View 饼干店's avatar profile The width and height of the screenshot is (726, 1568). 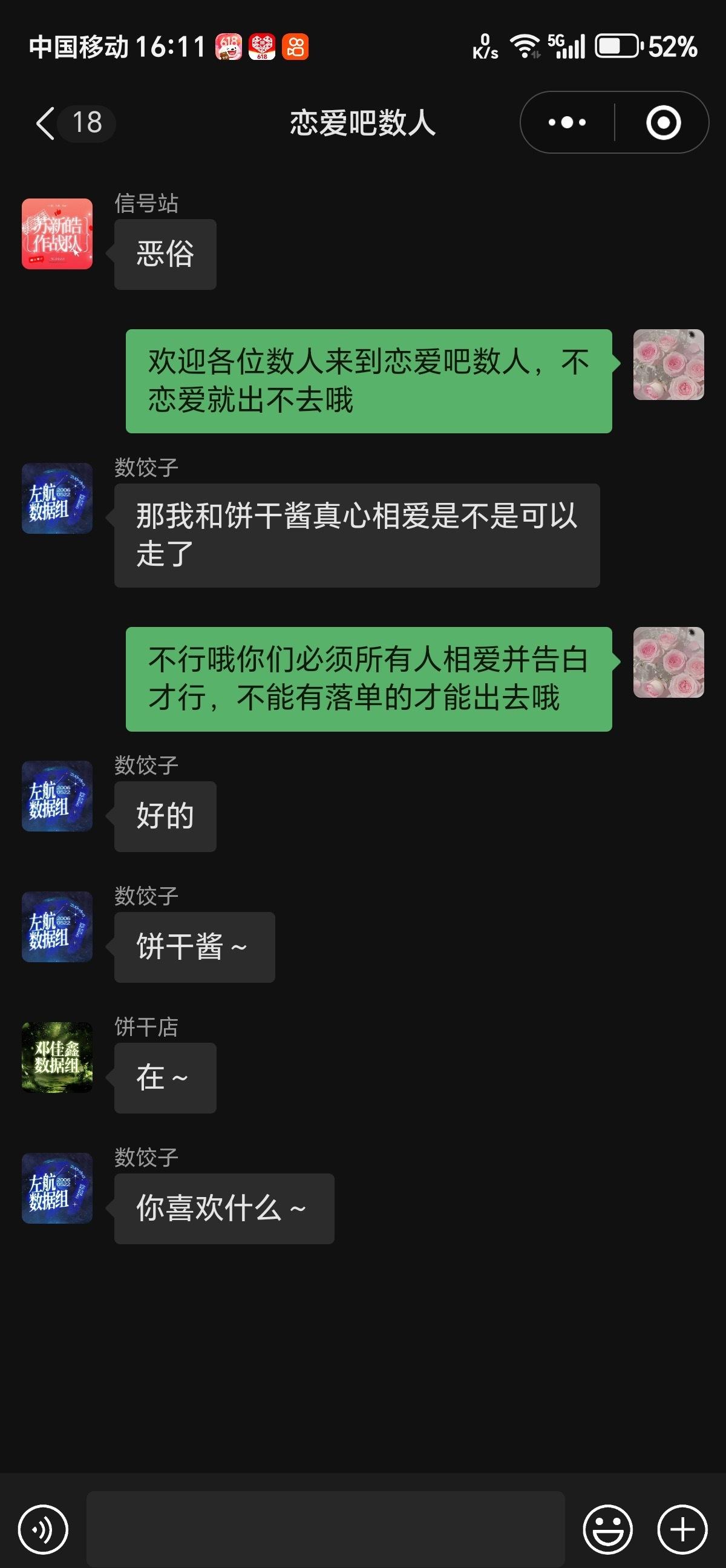pyautogui.click(x=57, y=1057)
